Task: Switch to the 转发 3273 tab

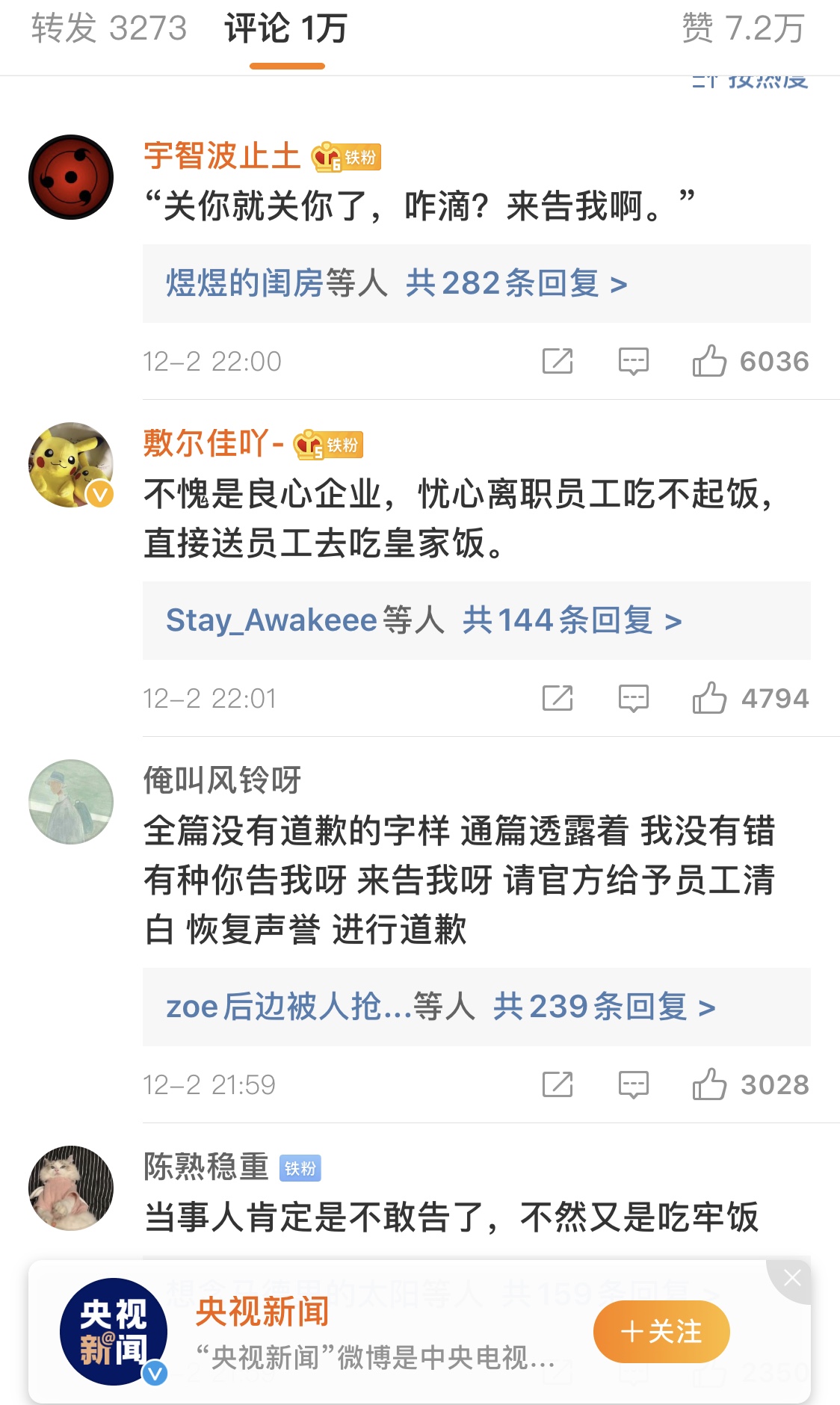Action: tap(109, 28)
